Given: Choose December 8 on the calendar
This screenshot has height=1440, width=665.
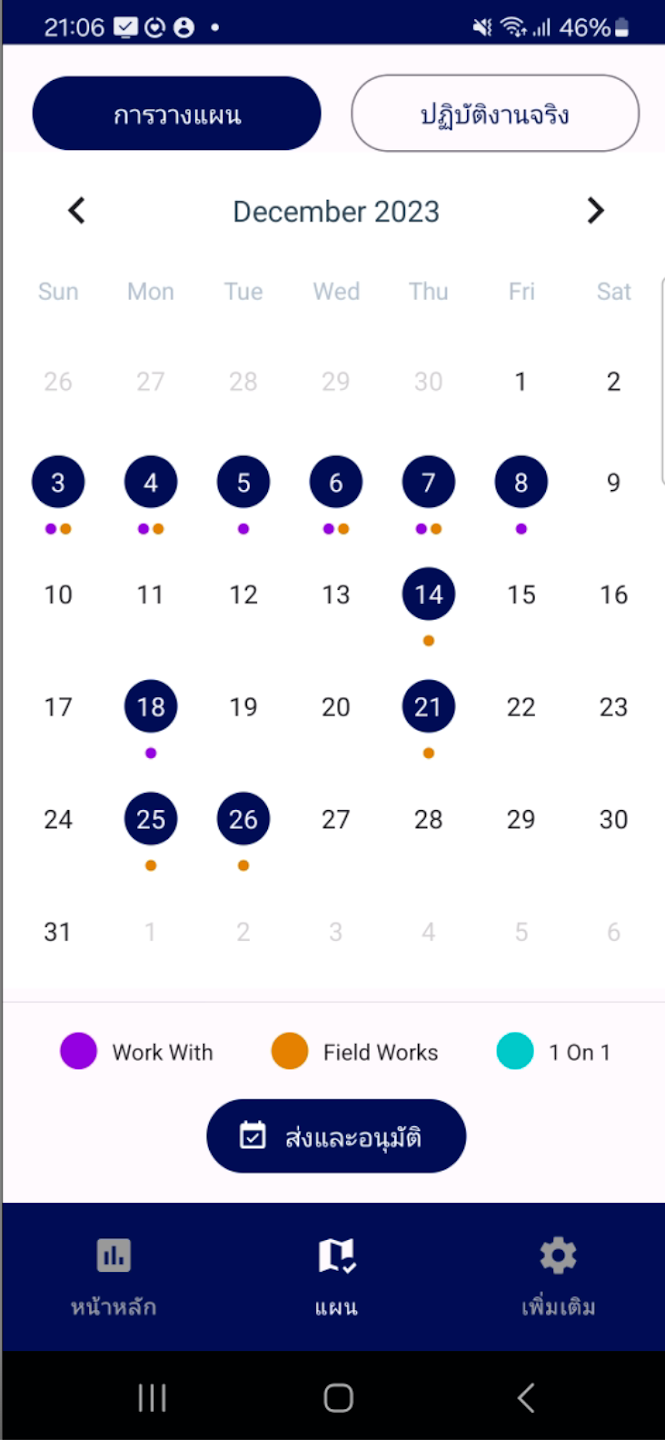Looking at the screenshot, I should click(521, 483).
